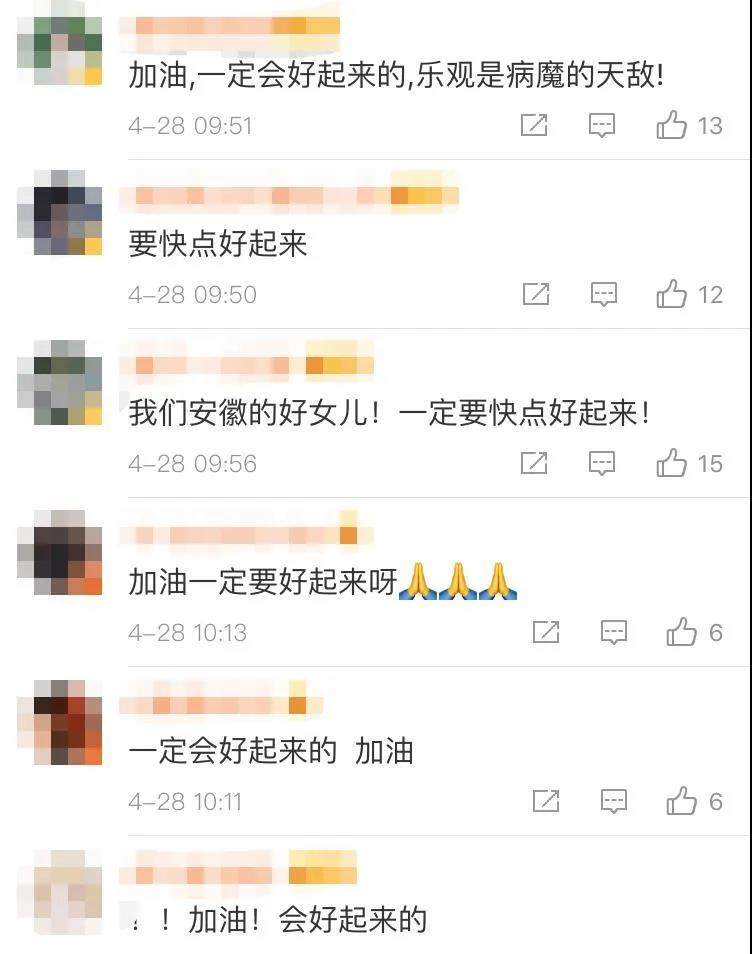
Task: Repost the 我们安徽的好女儿 comment
Action: pos(534,463)
